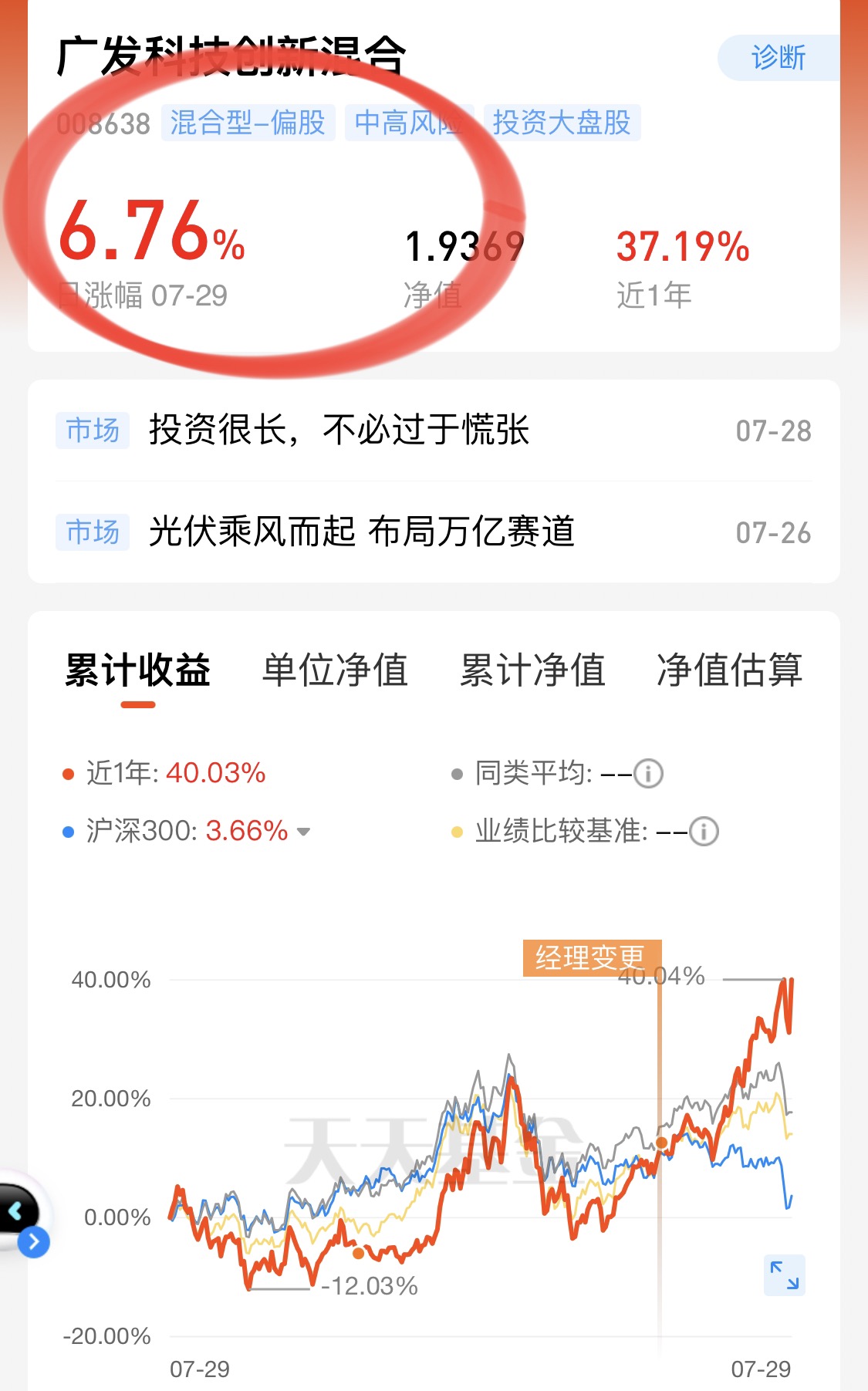
Task: Expand the 沪深300 comparison dropdown
Action: pyautogui.click(x=303, y=832)
